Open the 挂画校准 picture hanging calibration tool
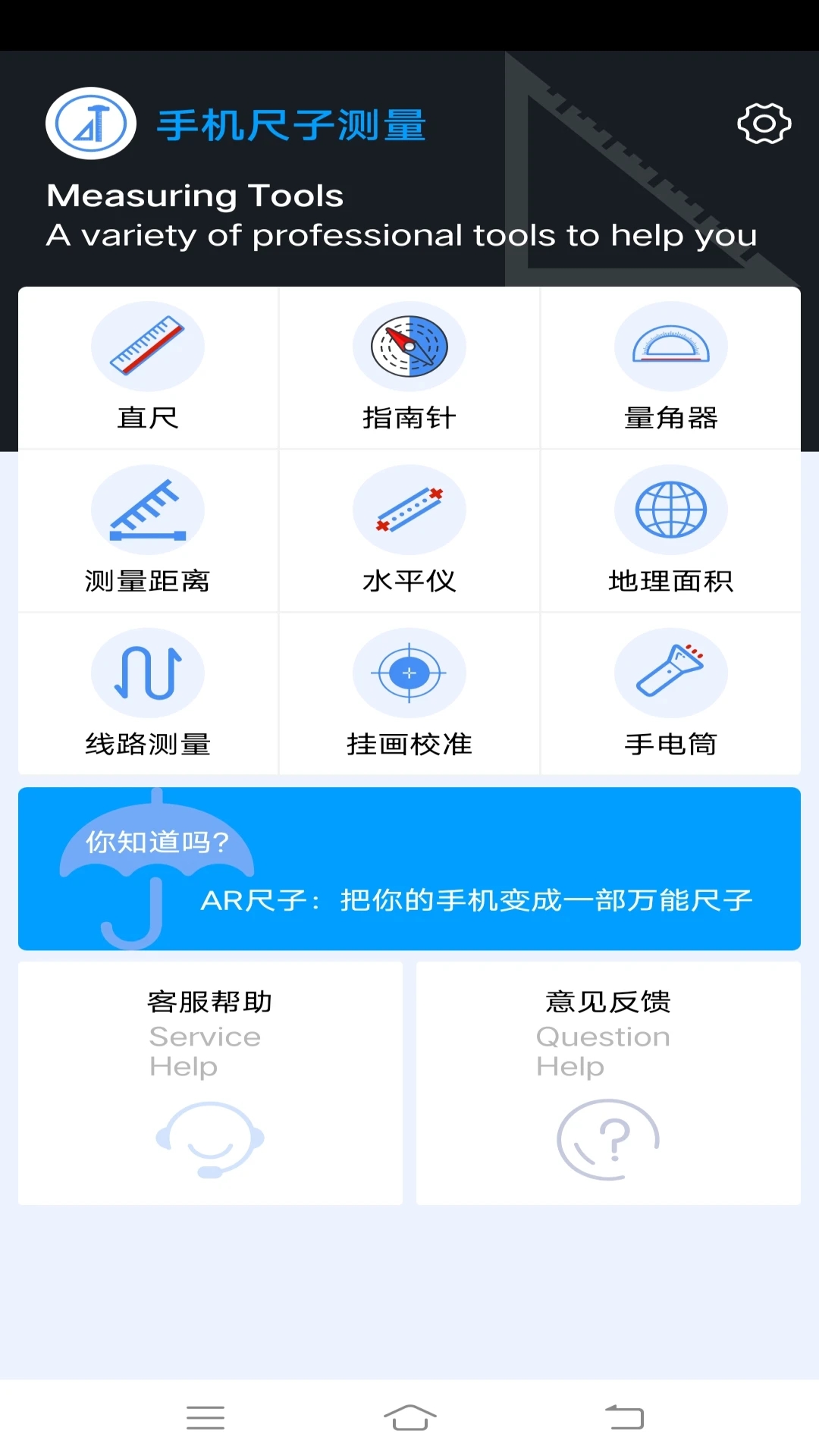 coord(409,693)
